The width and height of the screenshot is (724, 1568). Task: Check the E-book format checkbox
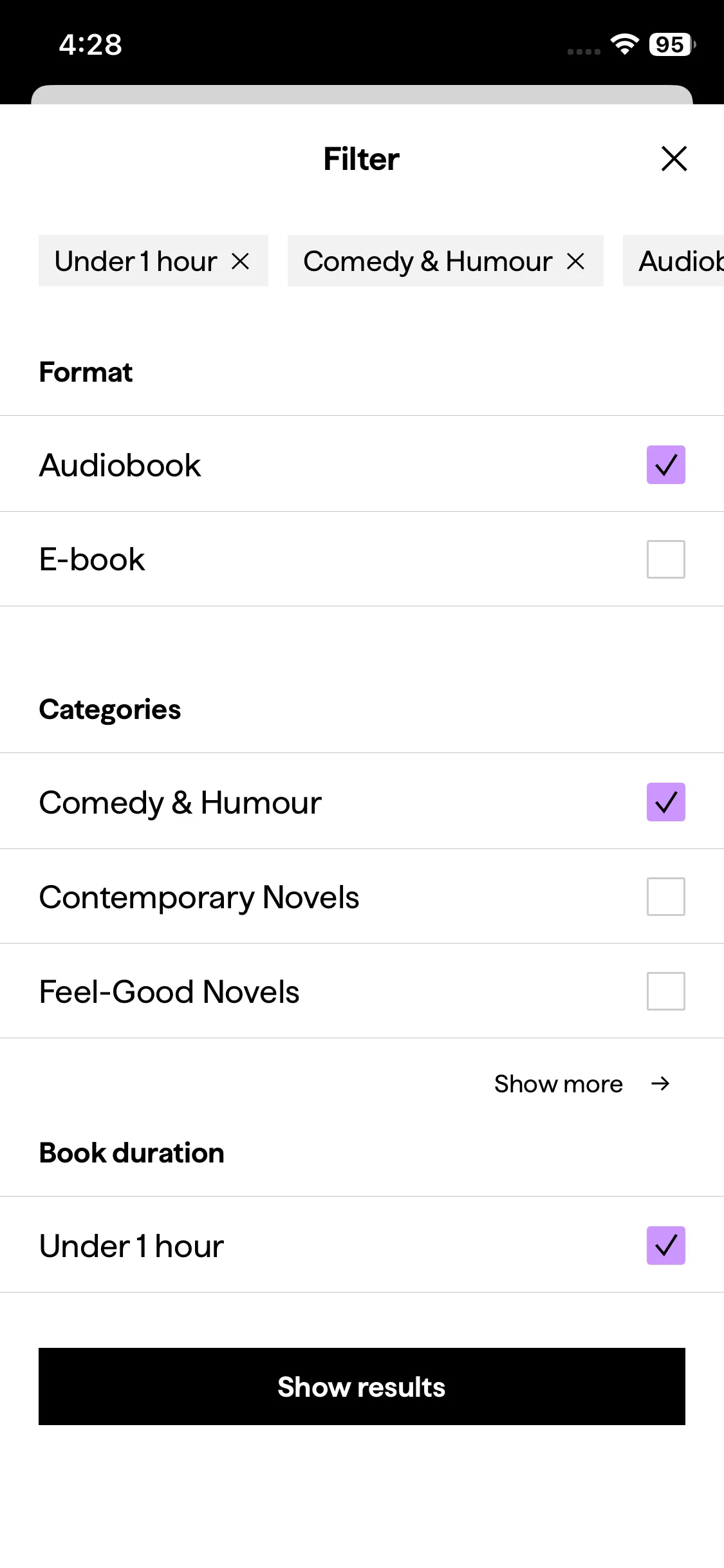click(665, 559)
